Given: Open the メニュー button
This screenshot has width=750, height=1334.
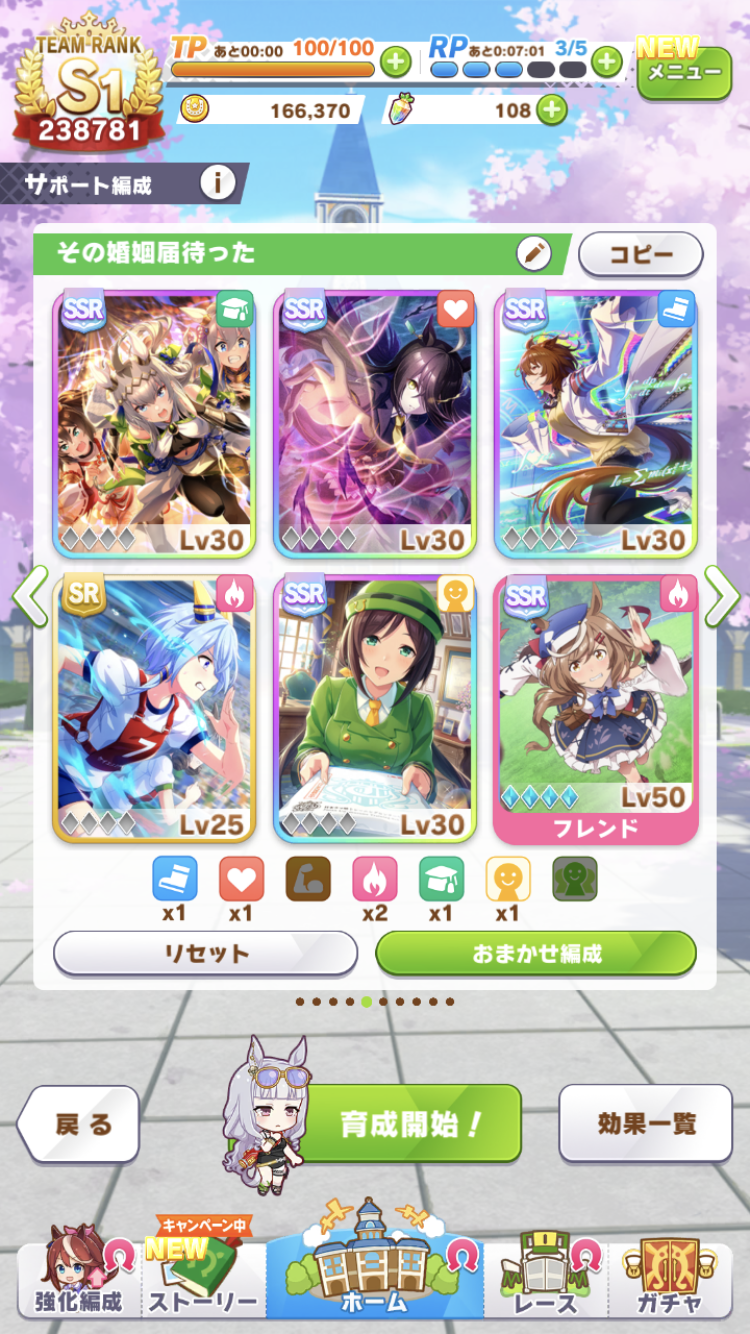Looking at the screenshot, I should click(x=683, y=72).
